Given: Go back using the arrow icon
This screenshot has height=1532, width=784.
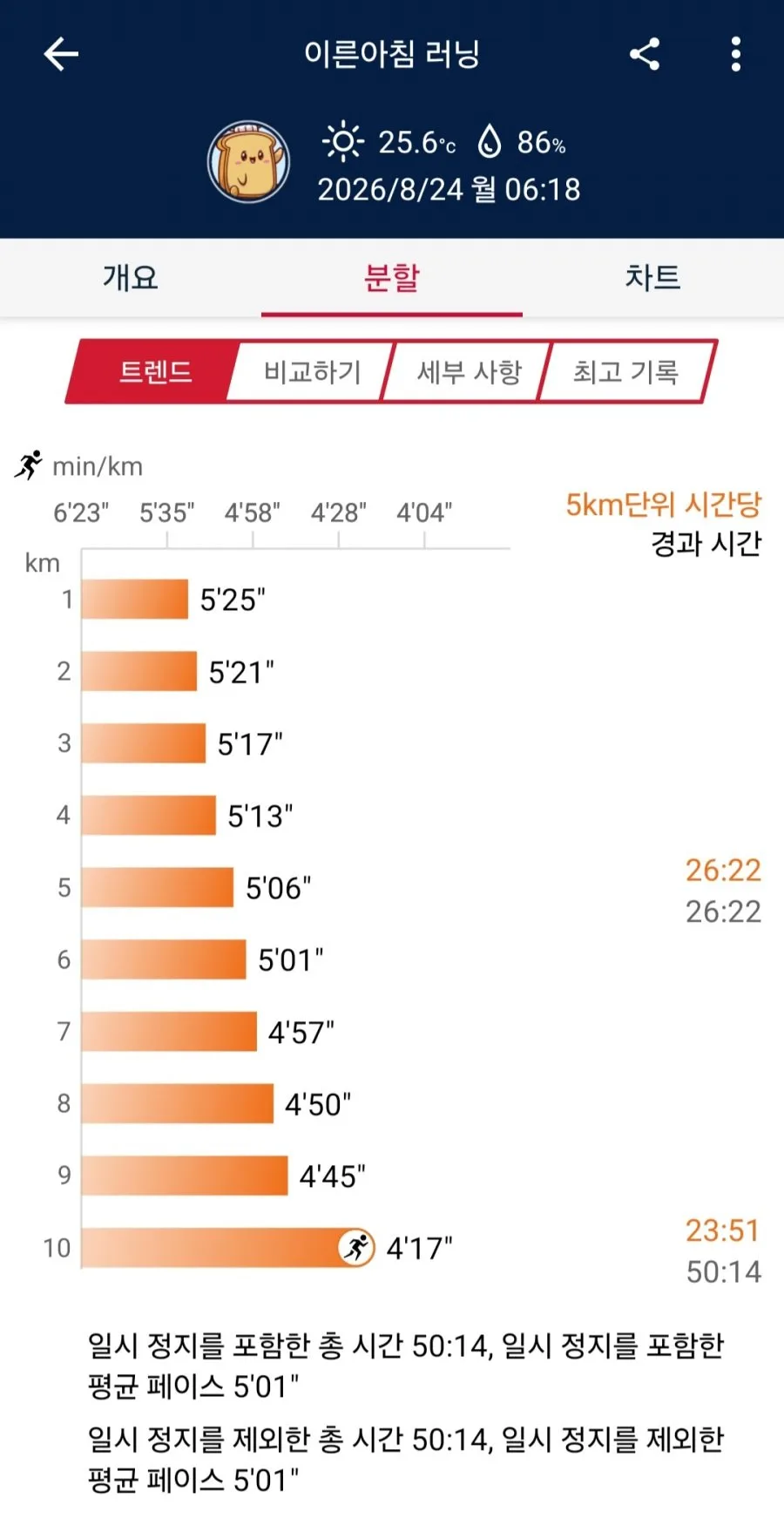Looking at the screenshot, I should [x=61, y=54].
